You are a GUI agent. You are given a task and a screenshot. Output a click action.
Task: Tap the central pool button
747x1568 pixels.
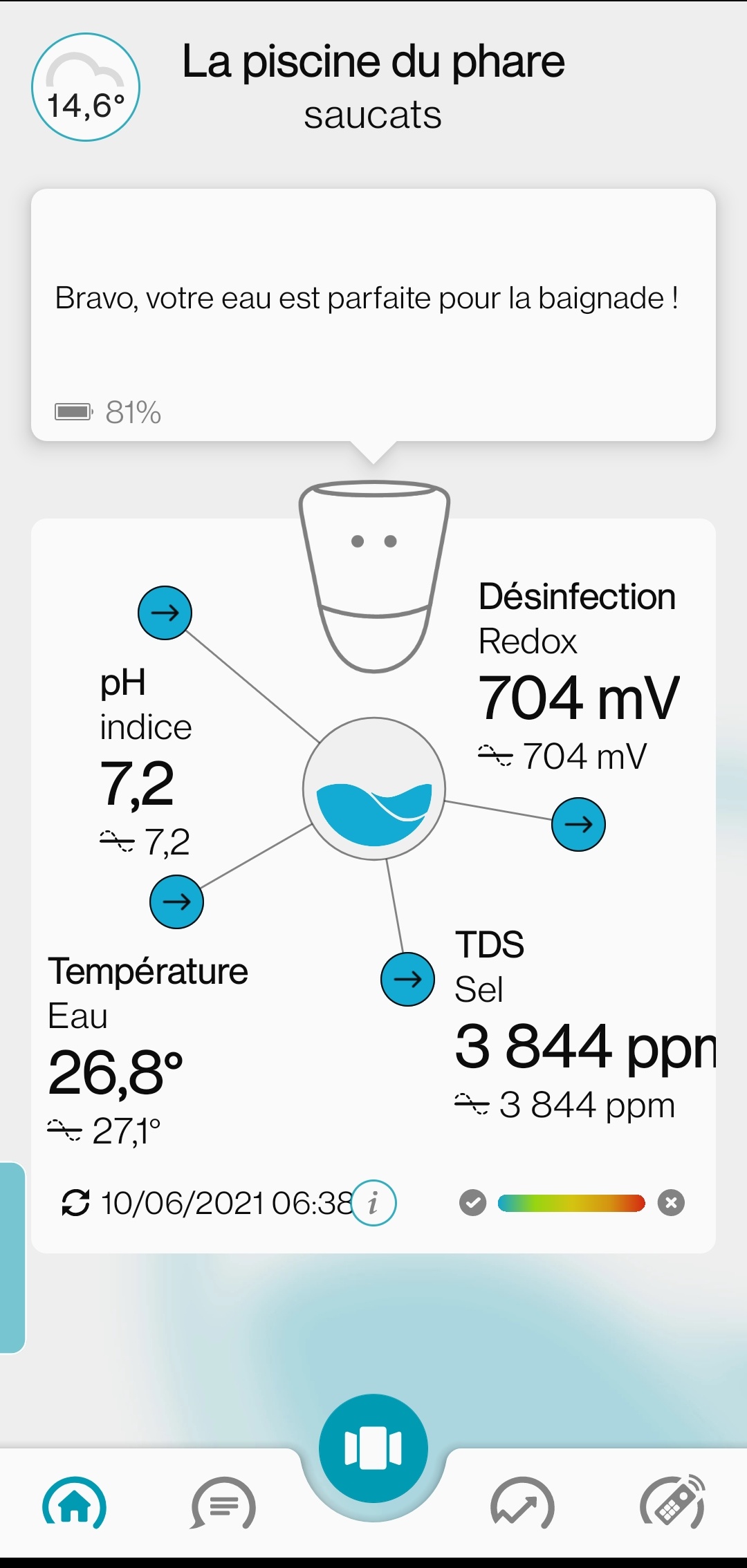pos(373,1448)
